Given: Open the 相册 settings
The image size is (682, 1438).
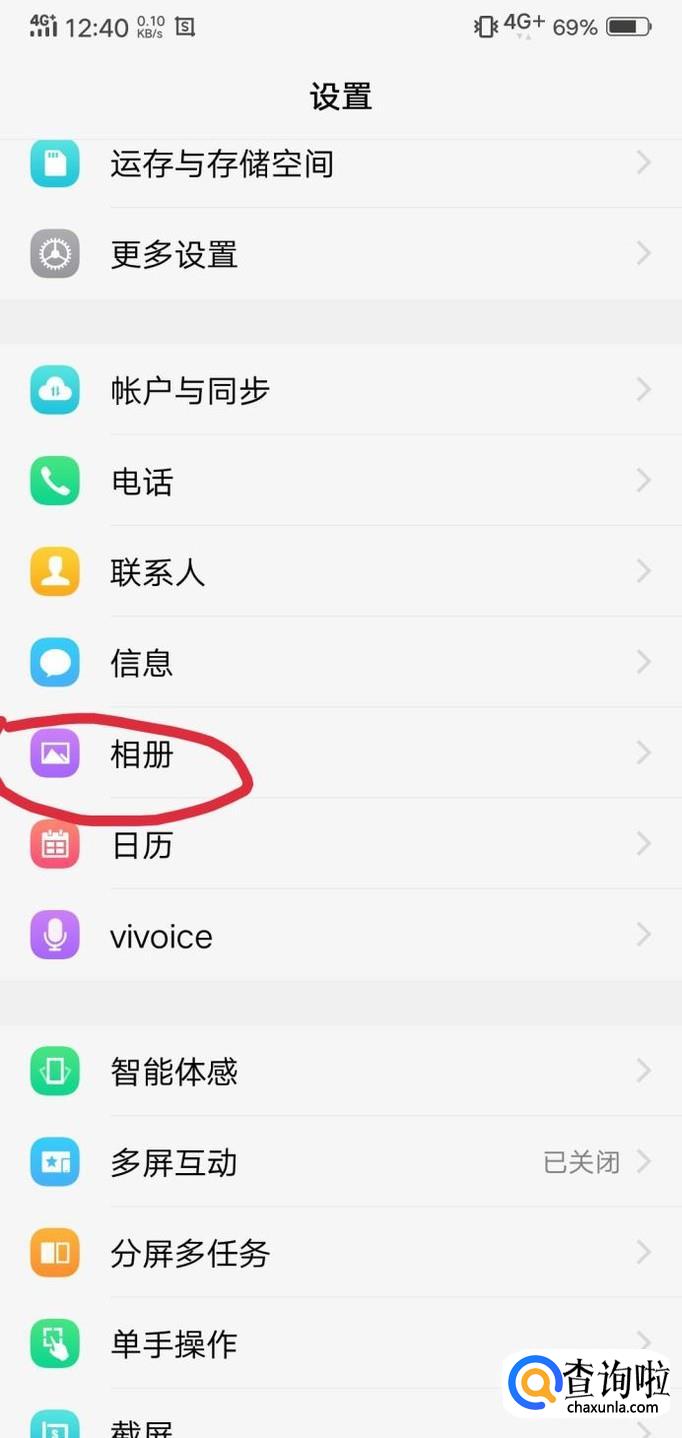Looking at the screenshot, I should pyautogui.click(x=142, y=754).
